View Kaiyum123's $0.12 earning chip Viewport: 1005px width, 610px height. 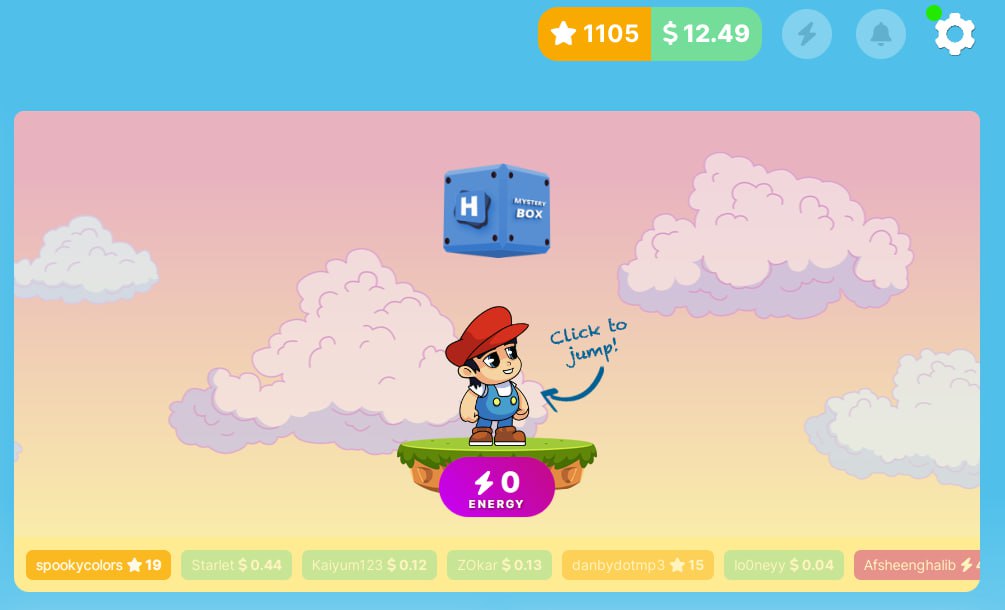click(x=369, y=565)
